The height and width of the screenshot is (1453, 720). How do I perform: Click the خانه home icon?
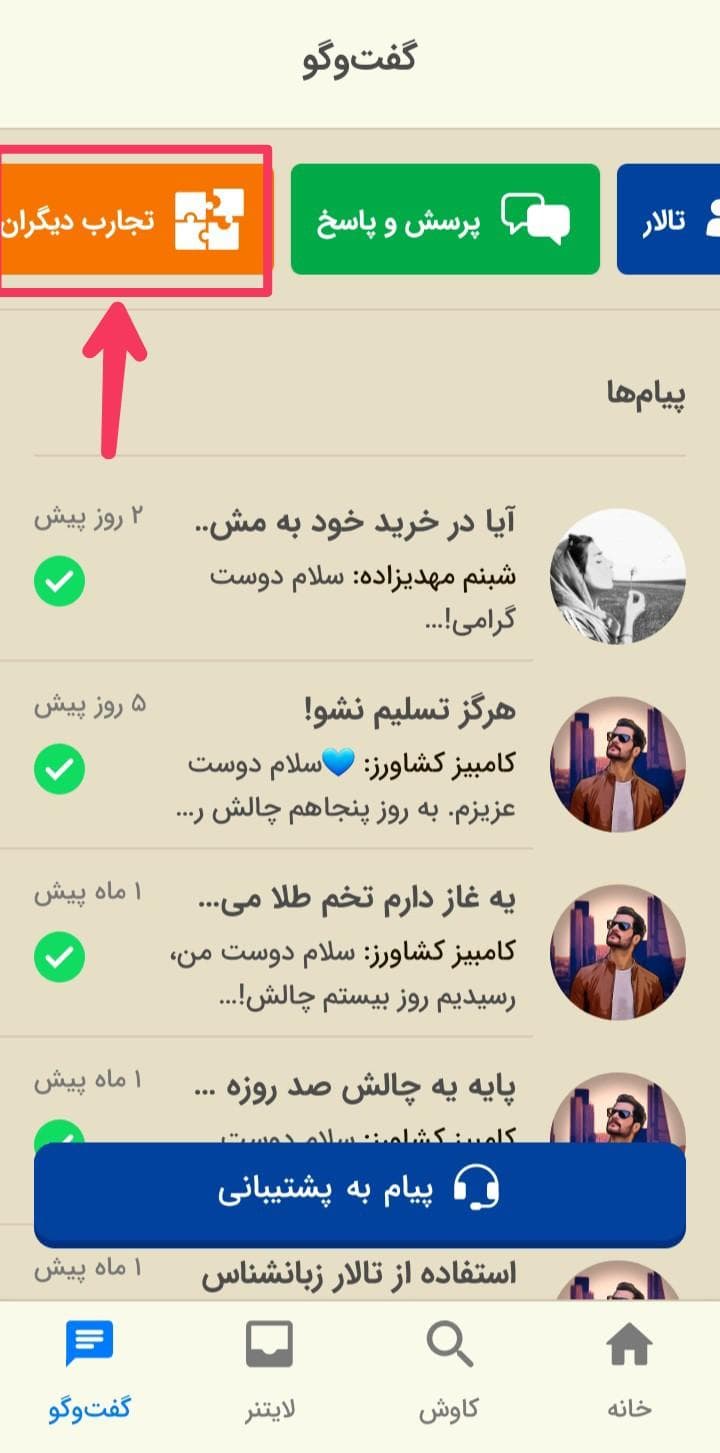pos(628,1345)
